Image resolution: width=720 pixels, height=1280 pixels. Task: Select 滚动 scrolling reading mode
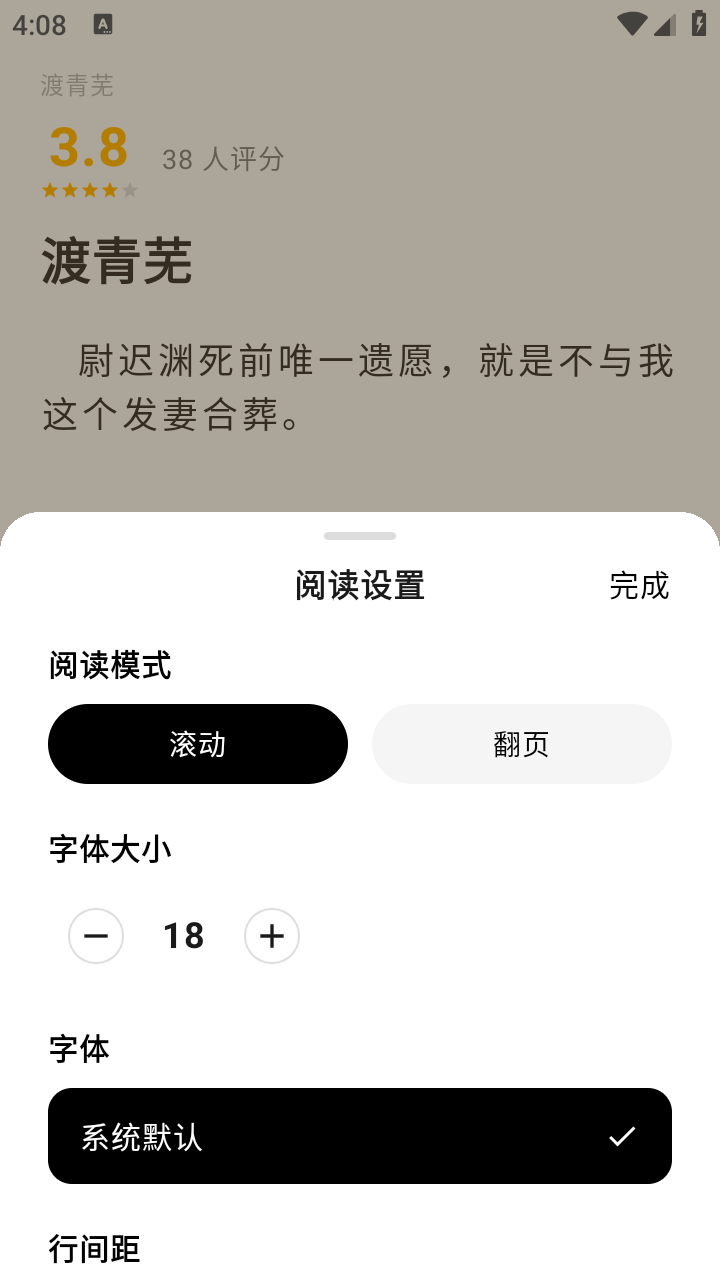198,743
